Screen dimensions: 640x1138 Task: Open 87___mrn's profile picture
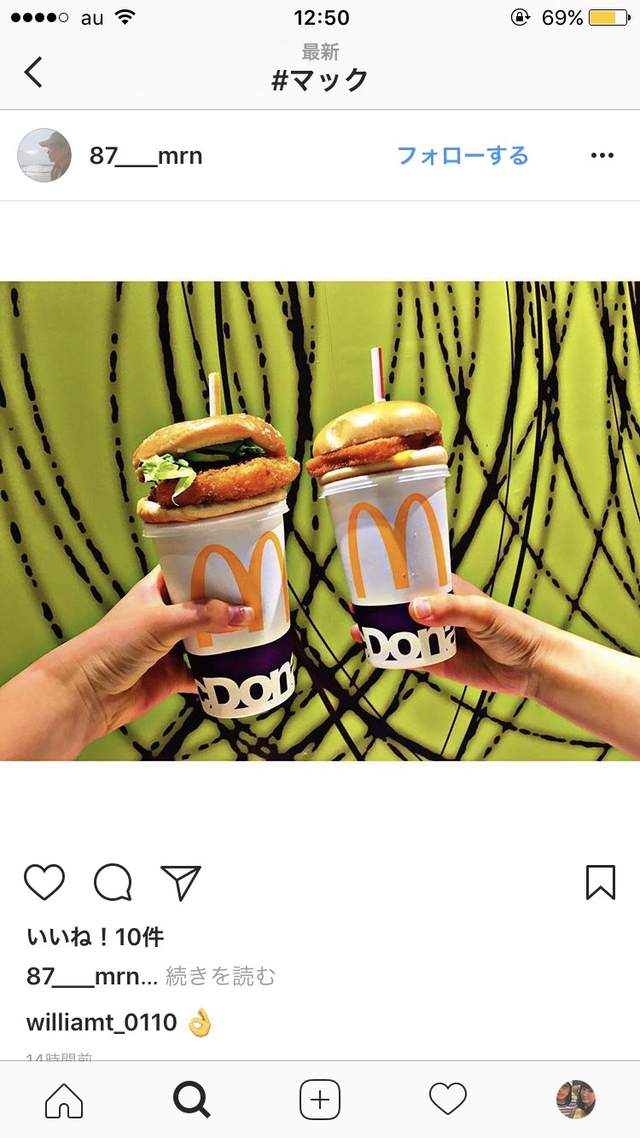coord(45,155)
